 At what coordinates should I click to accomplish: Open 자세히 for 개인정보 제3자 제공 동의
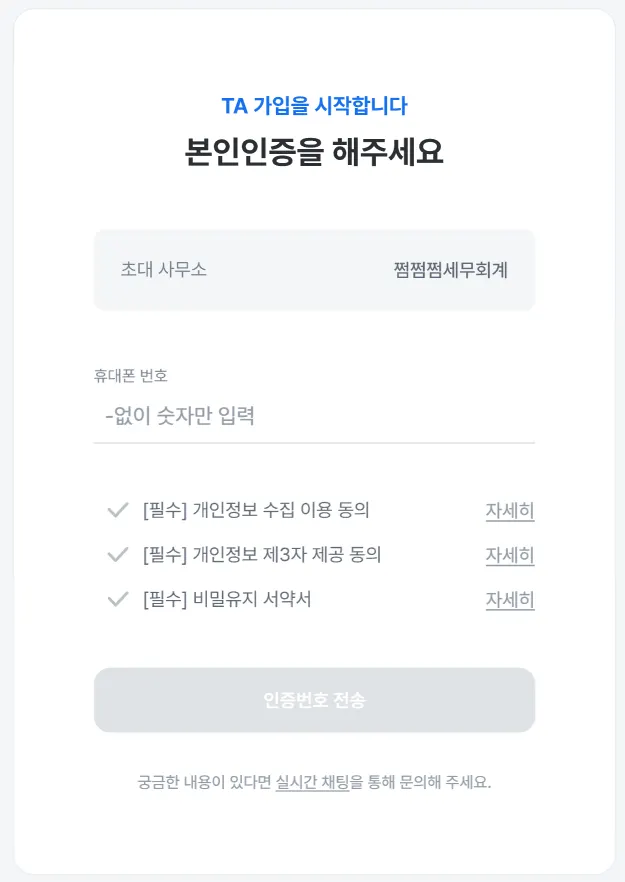tap(509, 555)
